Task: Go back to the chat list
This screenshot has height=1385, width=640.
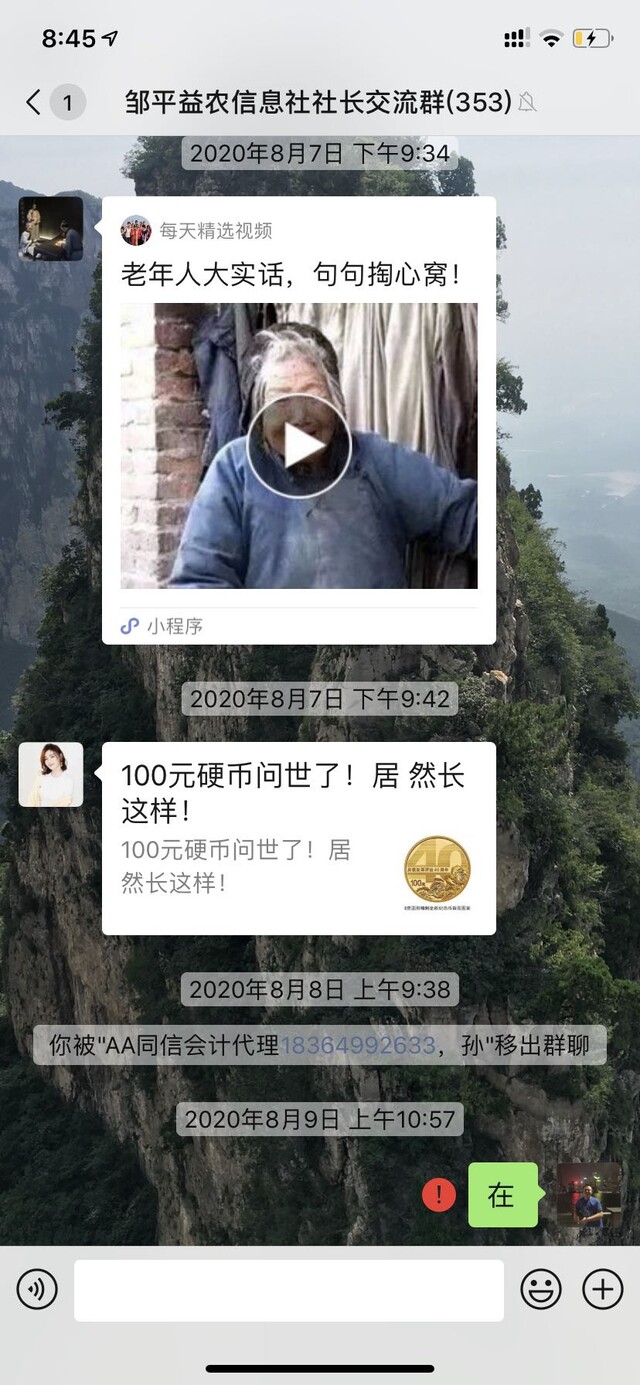Action: pyautogui.click(x=34, y=102)
